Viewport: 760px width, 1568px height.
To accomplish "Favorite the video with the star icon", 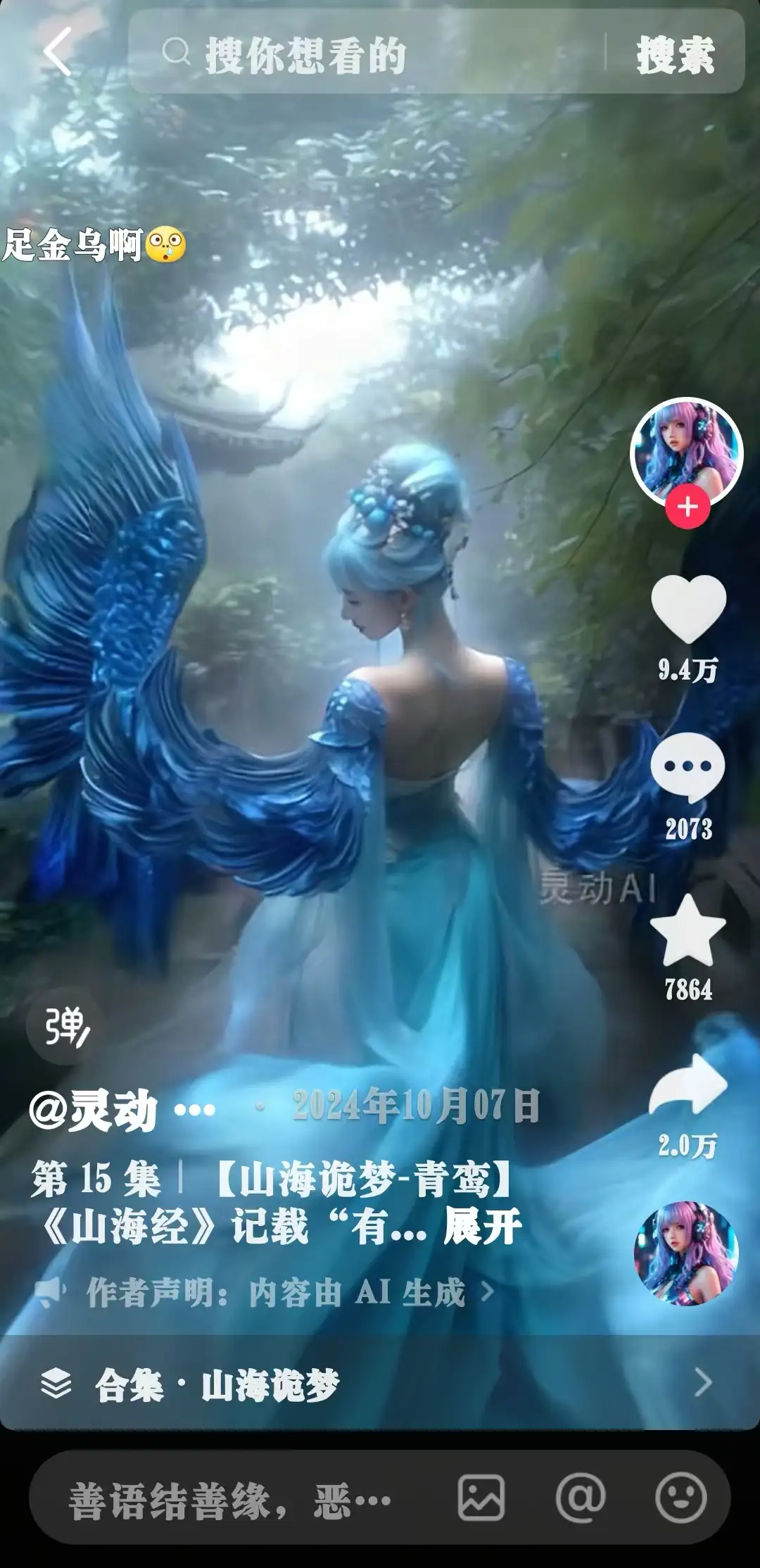I will click(x=688, y=932).
